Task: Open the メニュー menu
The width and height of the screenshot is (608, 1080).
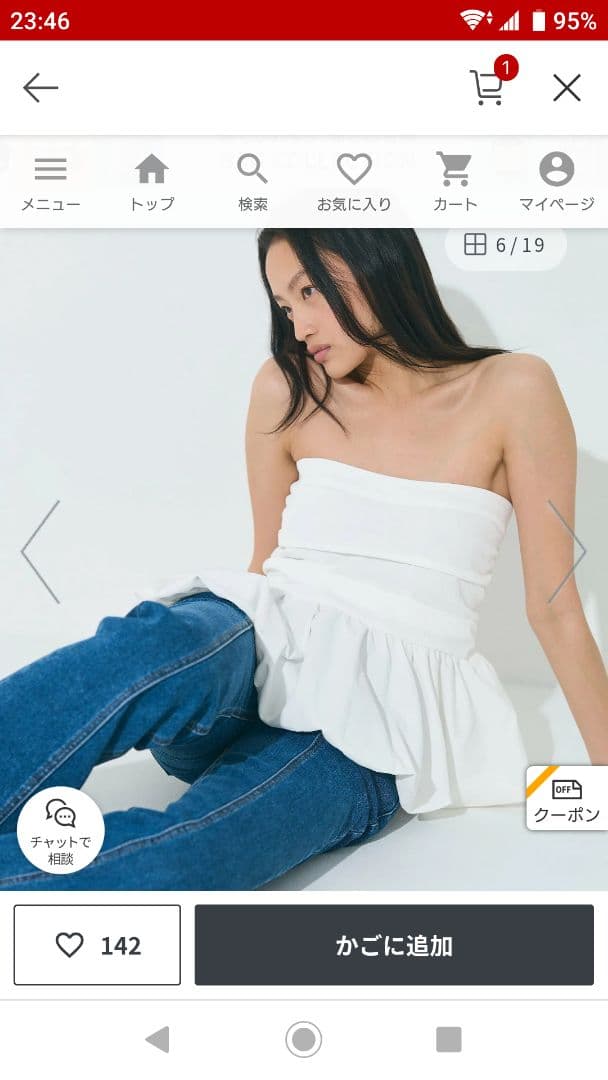Action: tap(51, 183)
